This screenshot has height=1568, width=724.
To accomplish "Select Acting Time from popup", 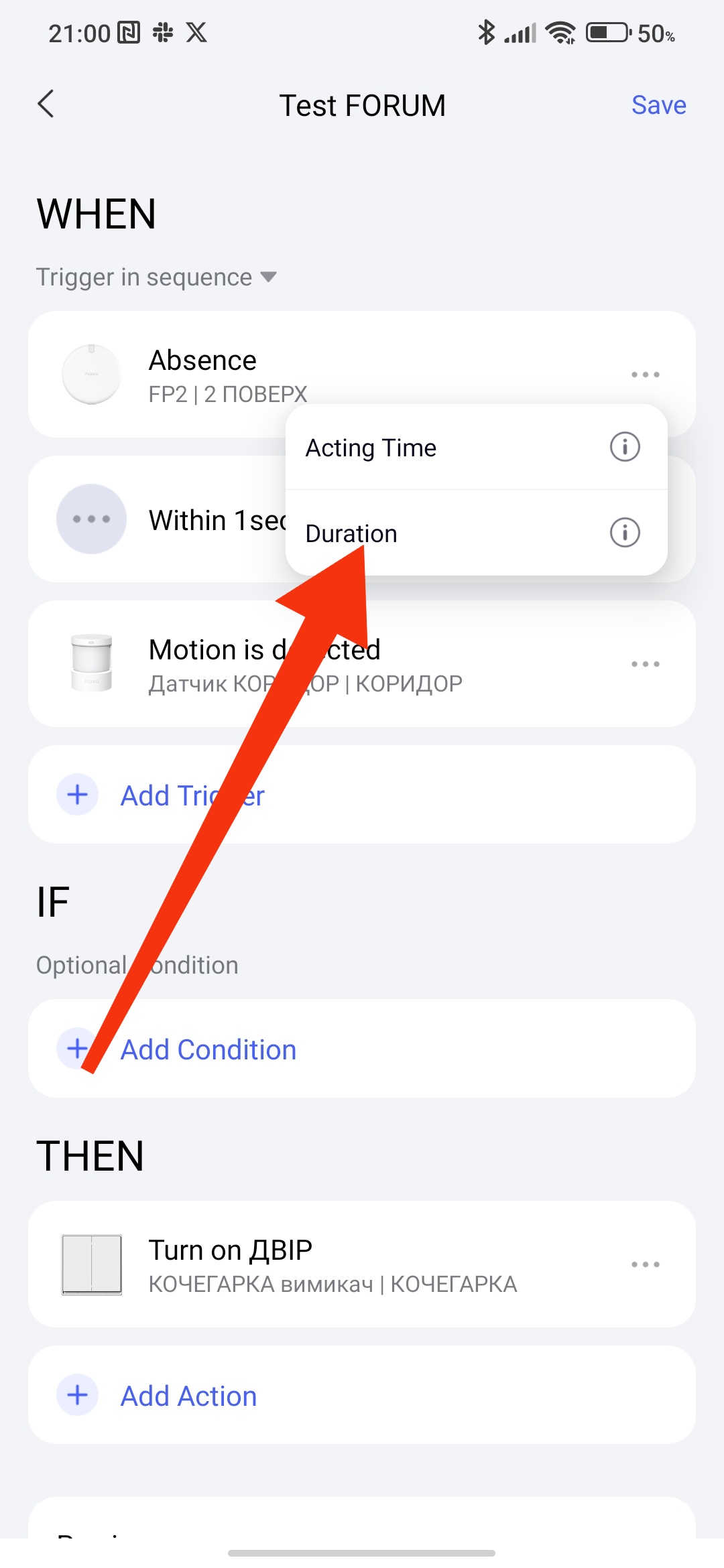I will pyautogui.click(x=371, y=448).
